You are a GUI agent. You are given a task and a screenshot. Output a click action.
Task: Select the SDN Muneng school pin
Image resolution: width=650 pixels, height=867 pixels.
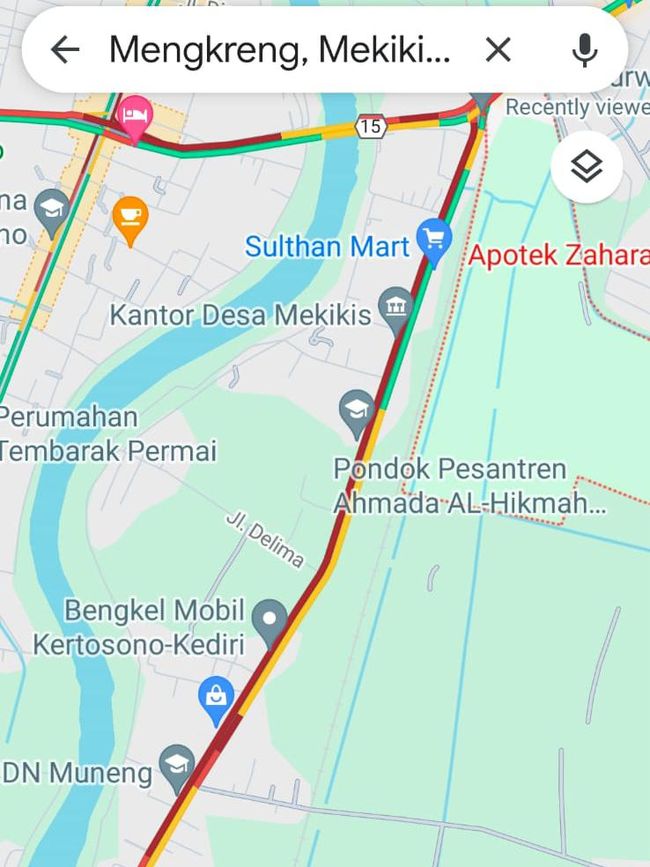(178, 764)
